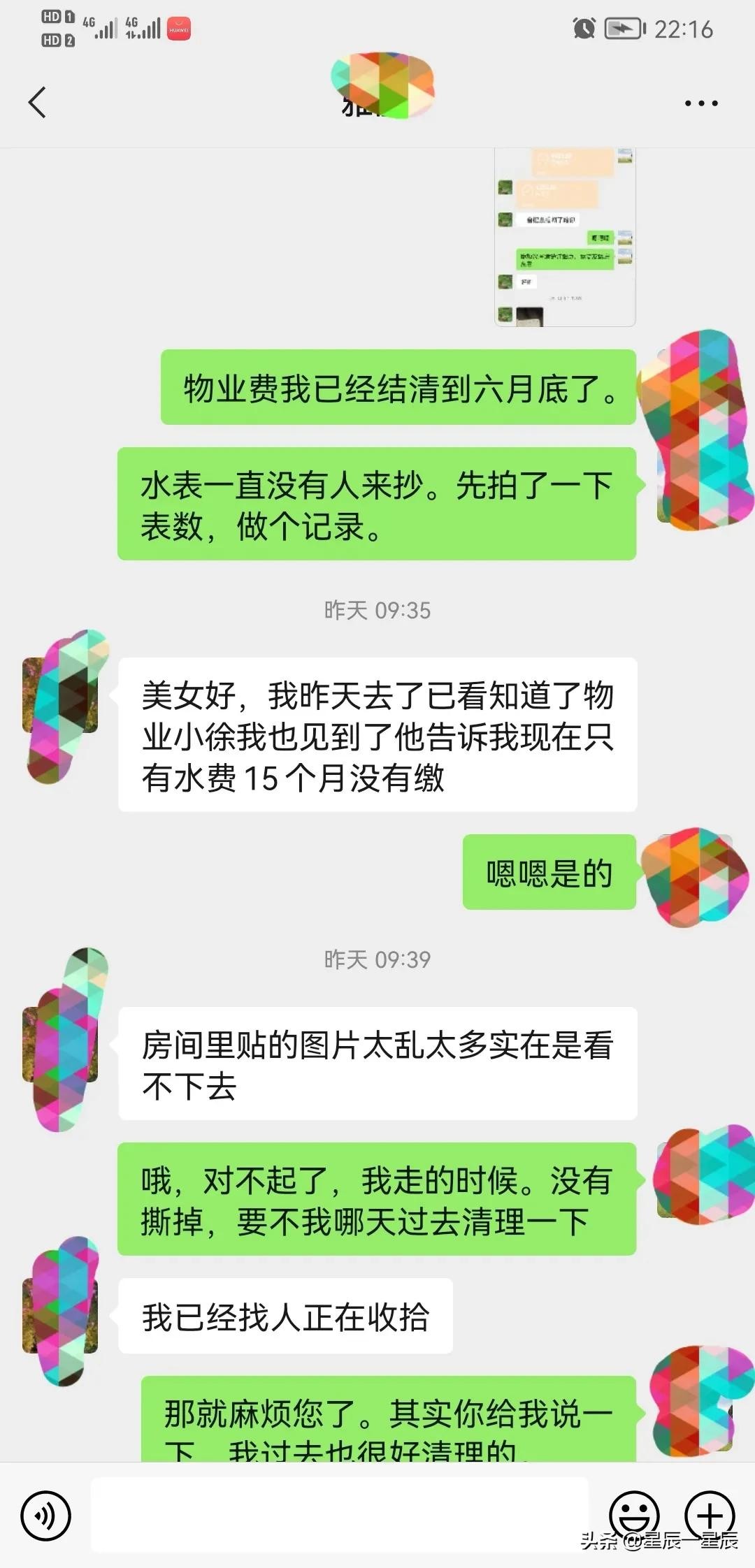The height and width of the screenshot is (1568, 755).
Task: Focus the message text field
Action: pos(339,1515)
